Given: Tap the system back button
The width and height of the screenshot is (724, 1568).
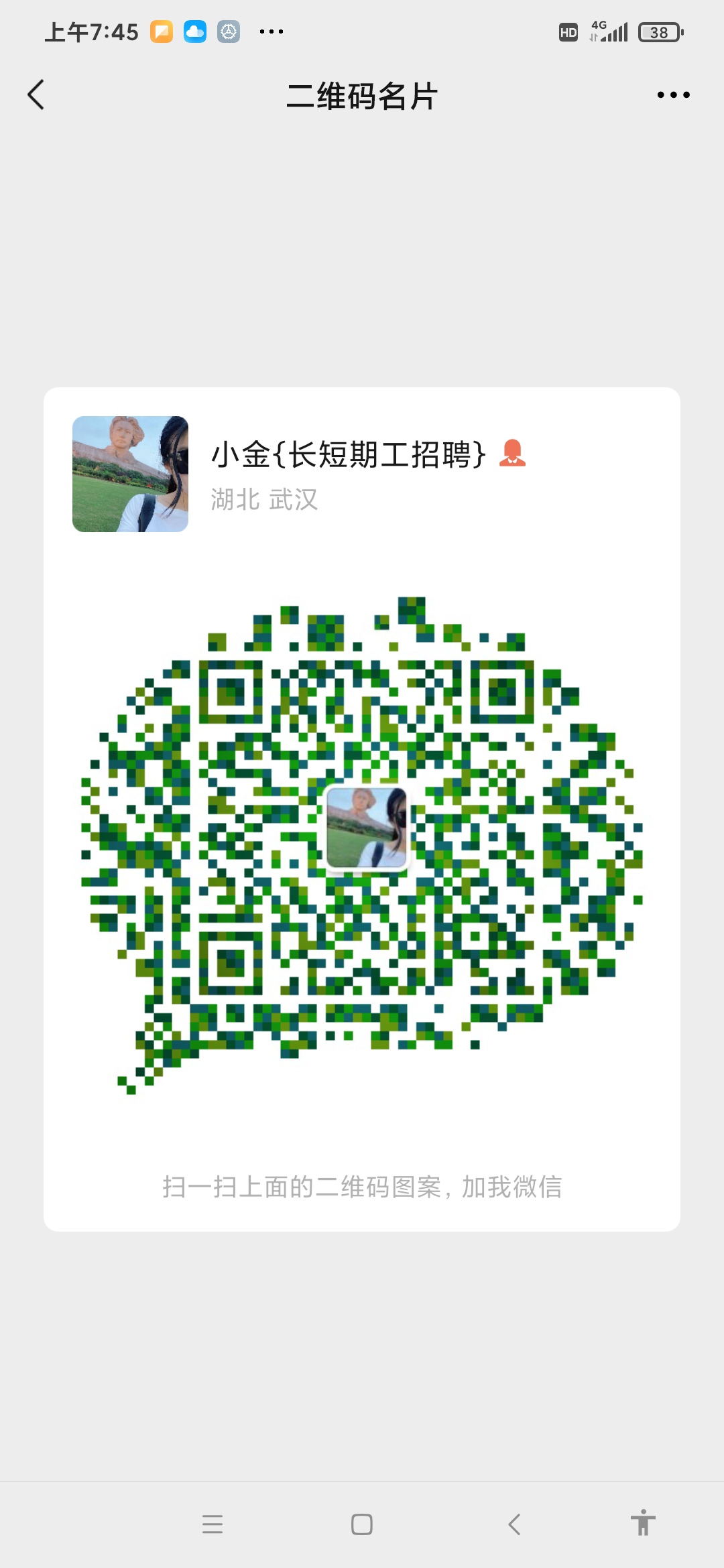Looking at the screenshot, I should [514, 1524].
